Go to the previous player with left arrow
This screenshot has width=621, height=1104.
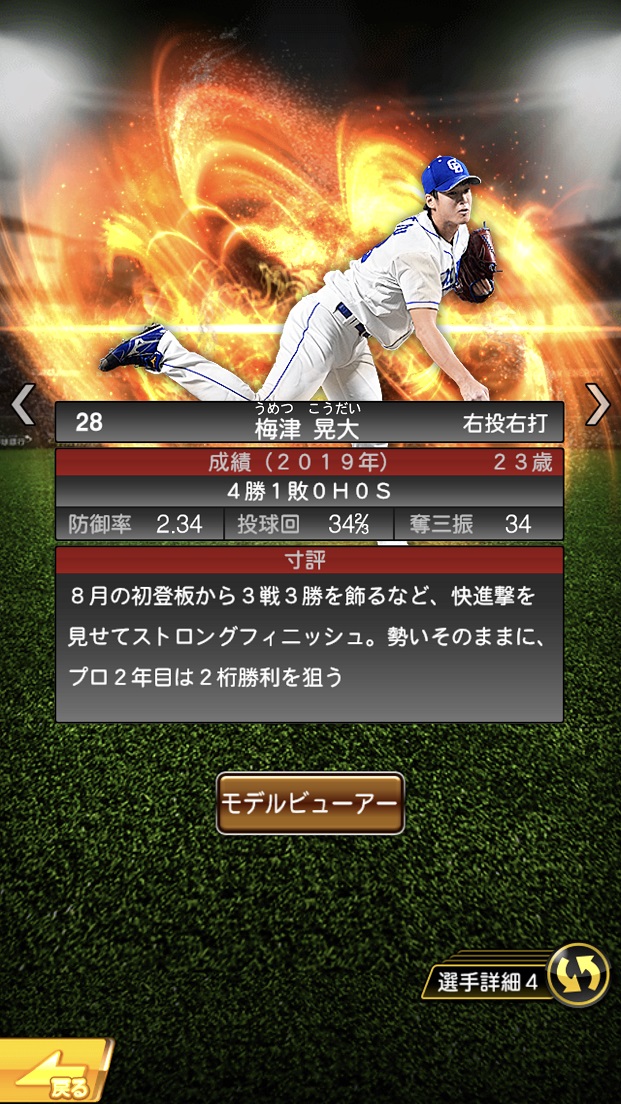point(22,404)
